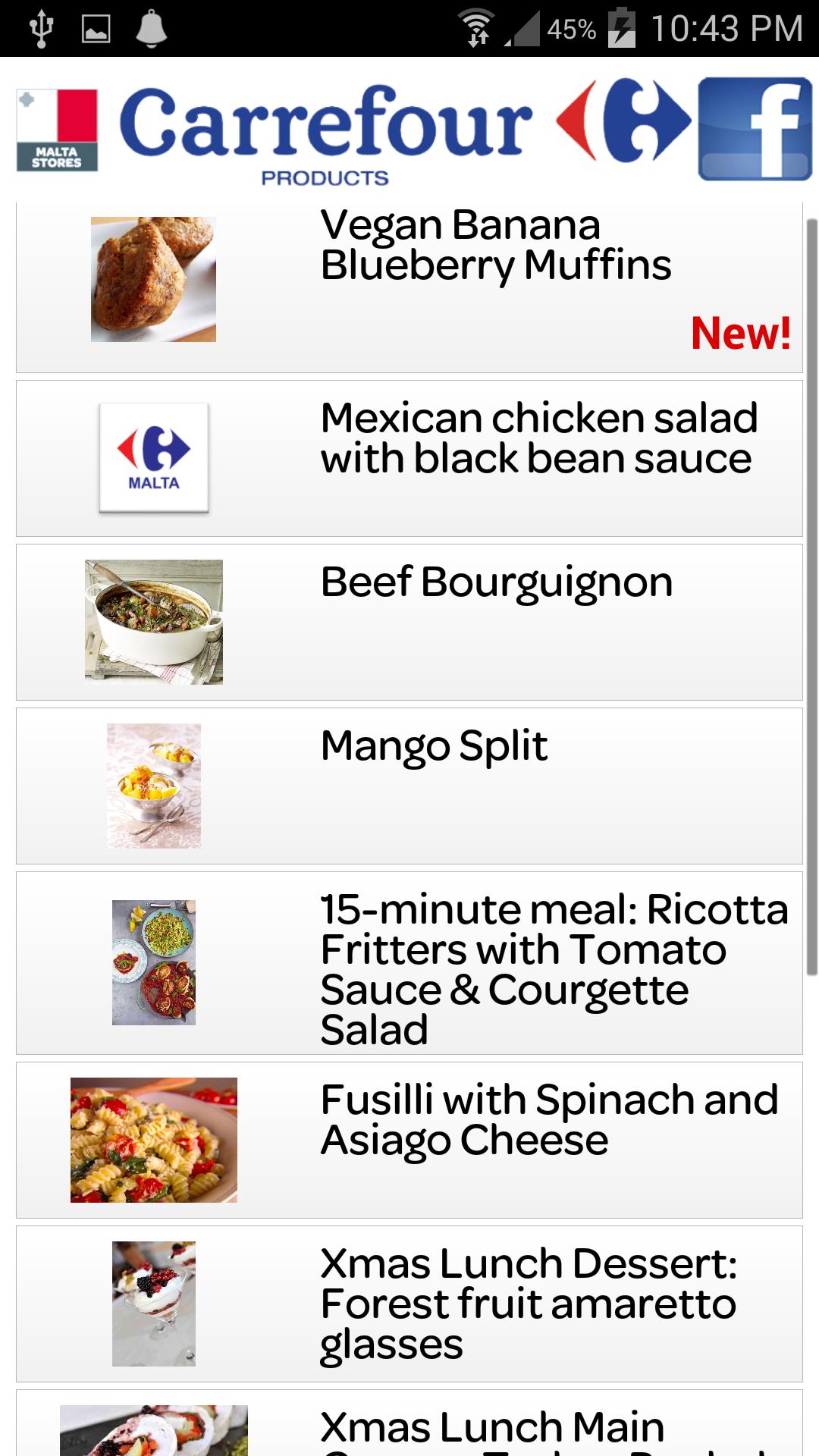819x1456 pixels.
Task: Open the Beef Bourguignon recipe
Action: pos(409,622)
